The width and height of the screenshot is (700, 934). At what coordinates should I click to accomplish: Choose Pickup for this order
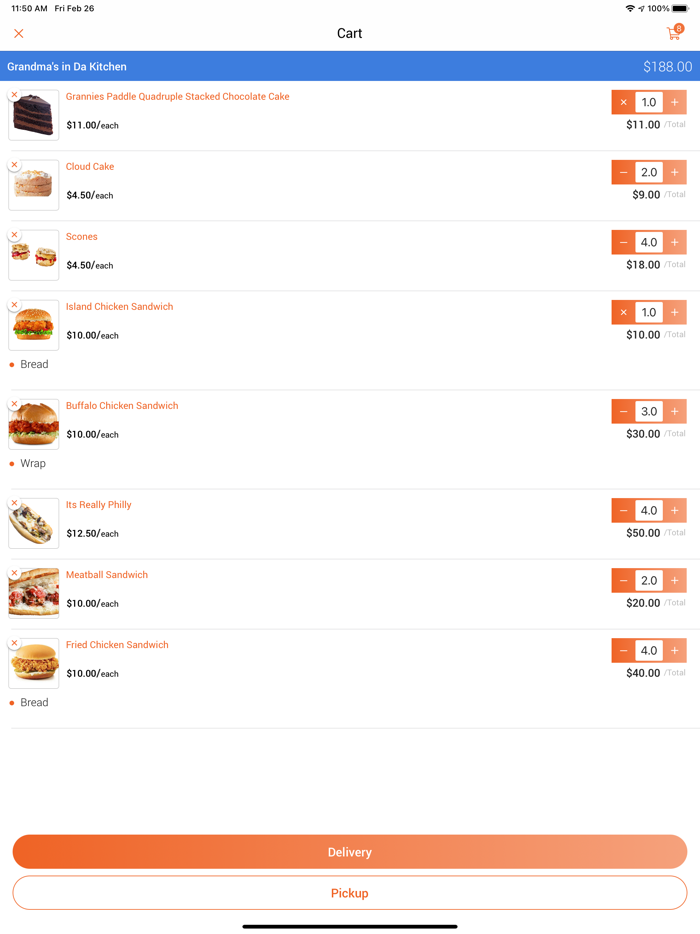coord(349,893)
